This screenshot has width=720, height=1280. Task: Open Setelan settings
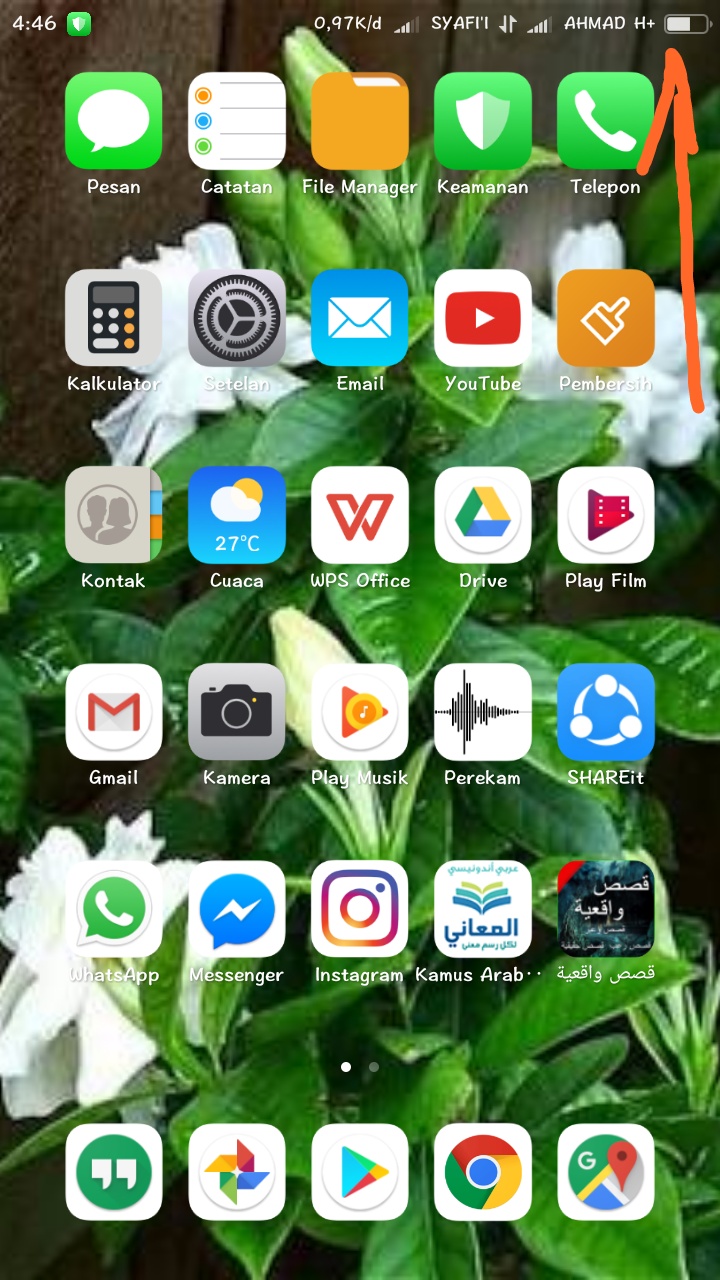tap(237, 318)
